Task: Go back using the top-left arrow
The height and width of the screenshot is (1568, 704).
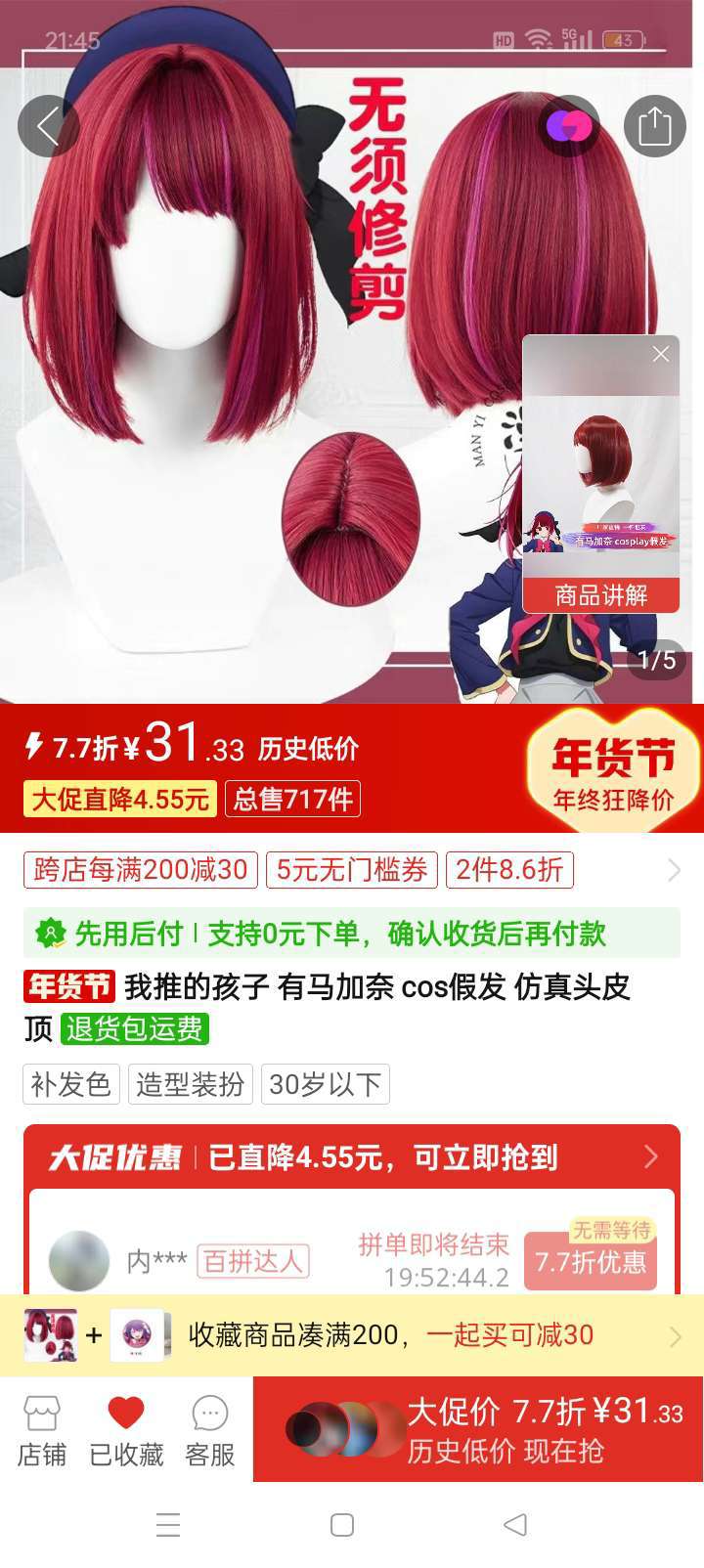Action: click(47, 126)
